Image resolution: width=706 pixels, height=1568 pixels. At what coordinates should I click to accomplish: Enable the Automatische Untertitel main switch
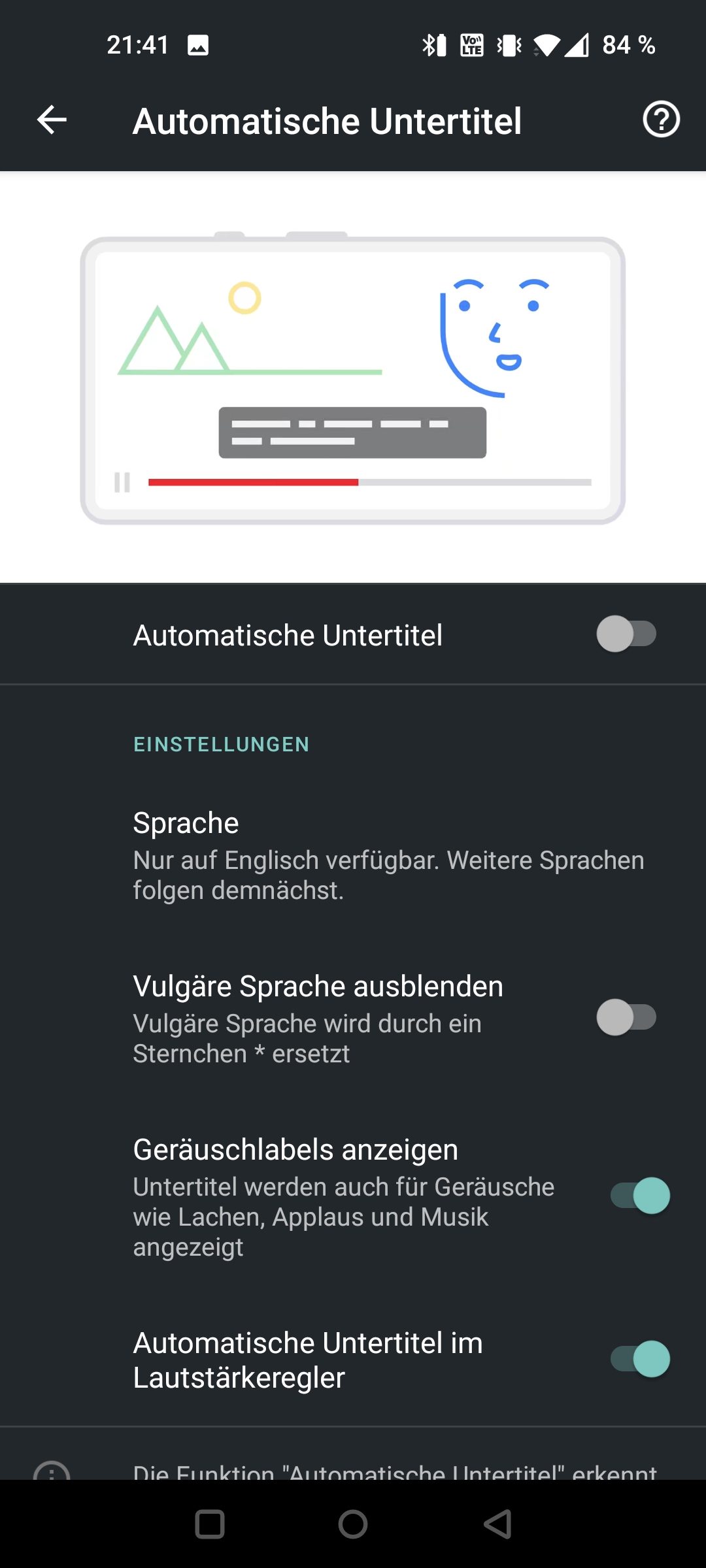click(x=626, y=634)
